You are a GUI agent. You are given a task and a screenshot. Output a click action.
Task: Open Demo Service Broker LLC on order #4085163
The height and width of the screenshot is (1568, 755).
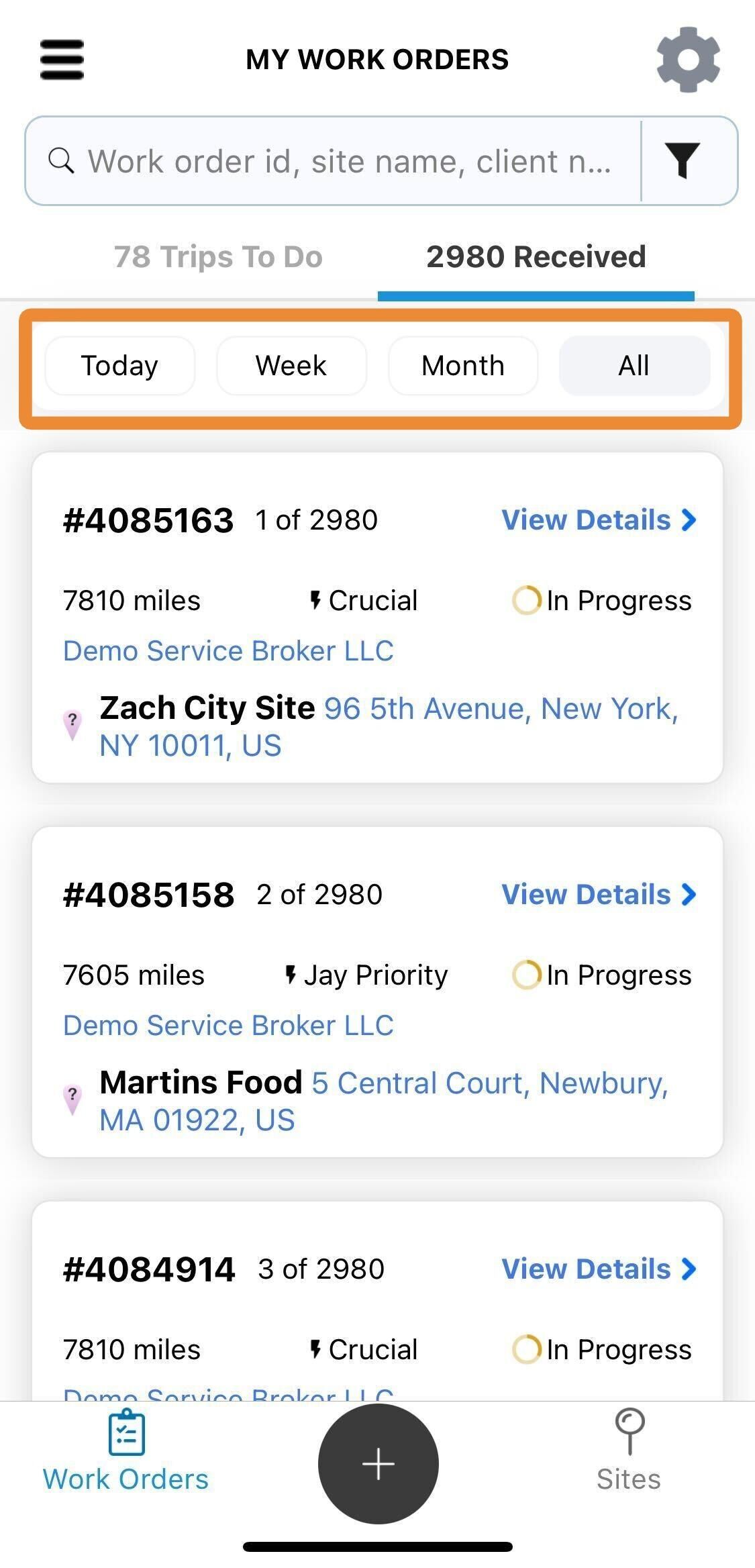click(x=228, y=651)
